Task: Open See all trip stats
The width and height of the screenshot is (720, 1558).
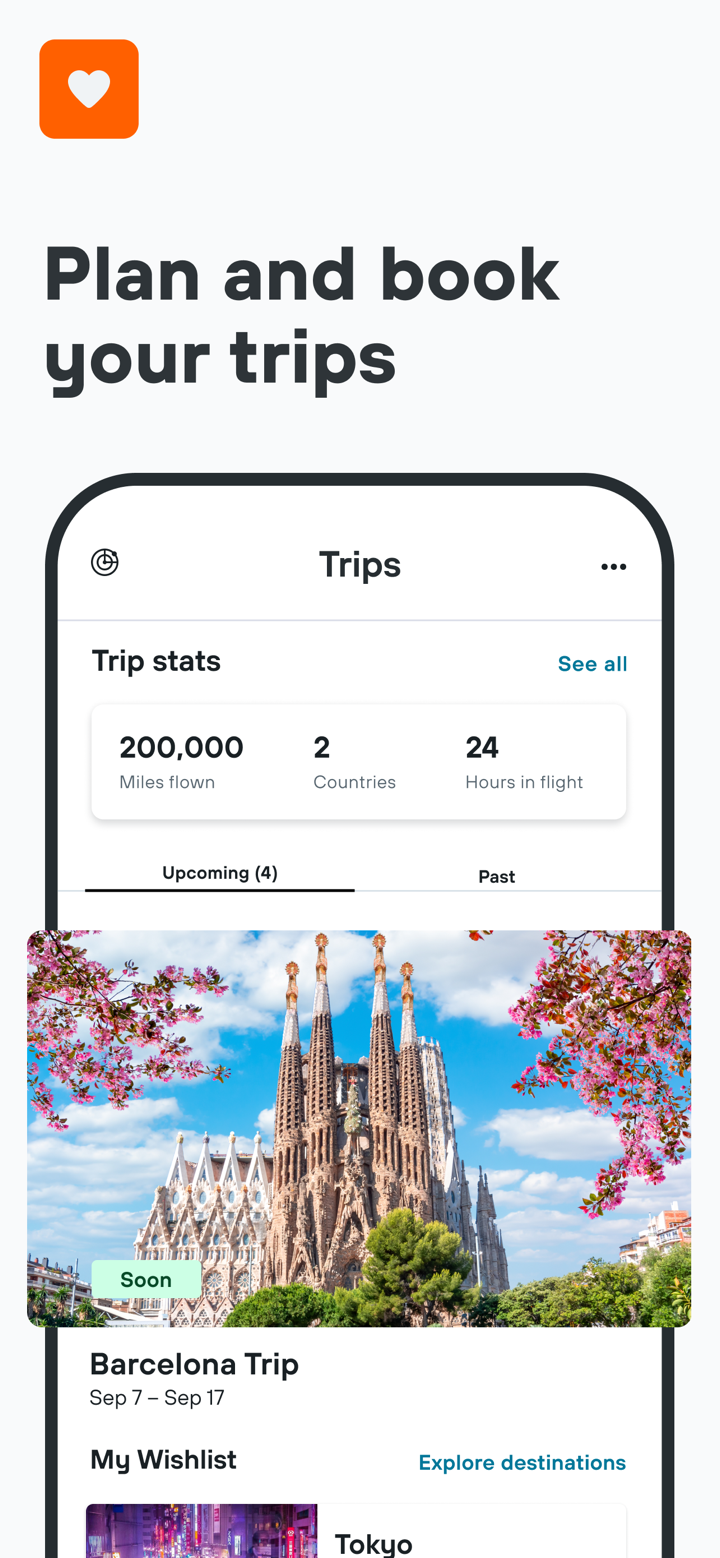Action: point(592,663)
